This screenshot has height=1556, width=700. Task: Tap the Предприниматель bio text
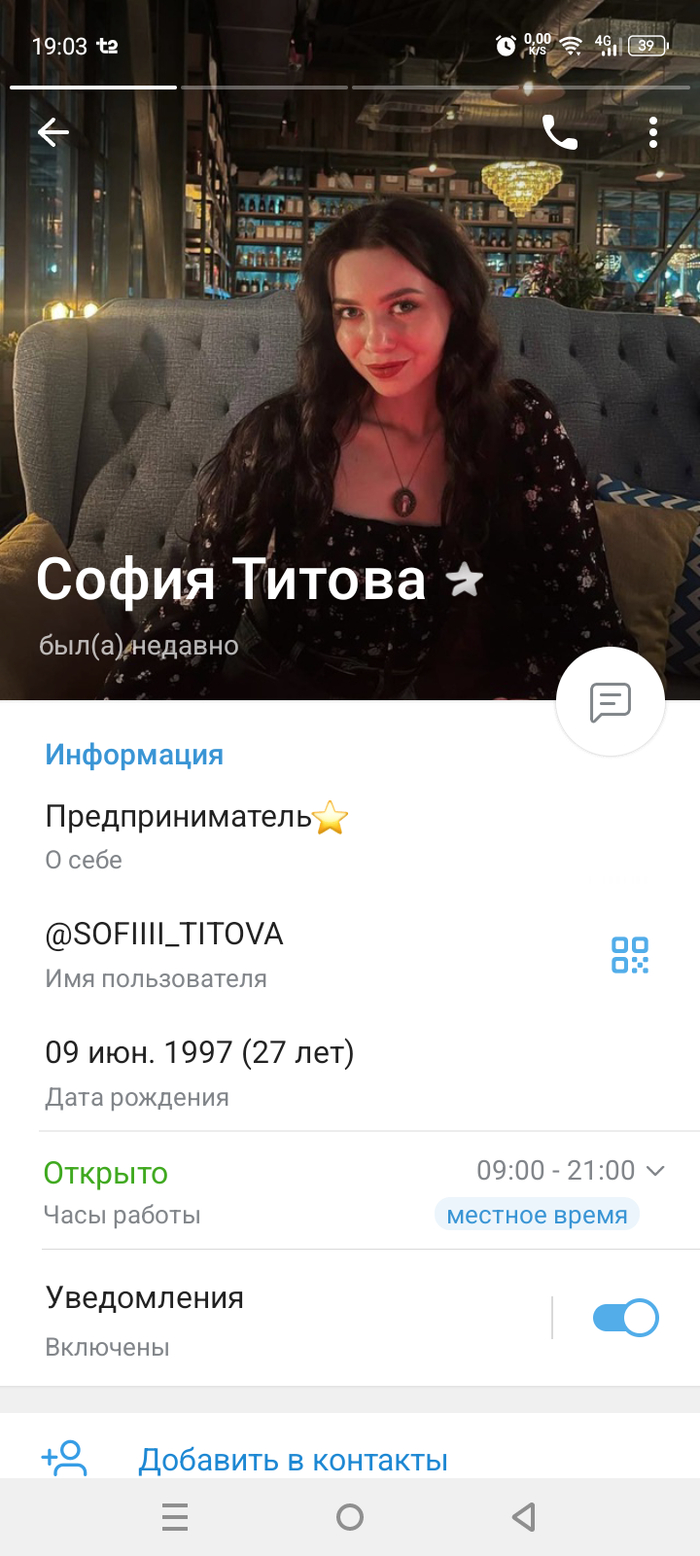(x=180, y=818)
